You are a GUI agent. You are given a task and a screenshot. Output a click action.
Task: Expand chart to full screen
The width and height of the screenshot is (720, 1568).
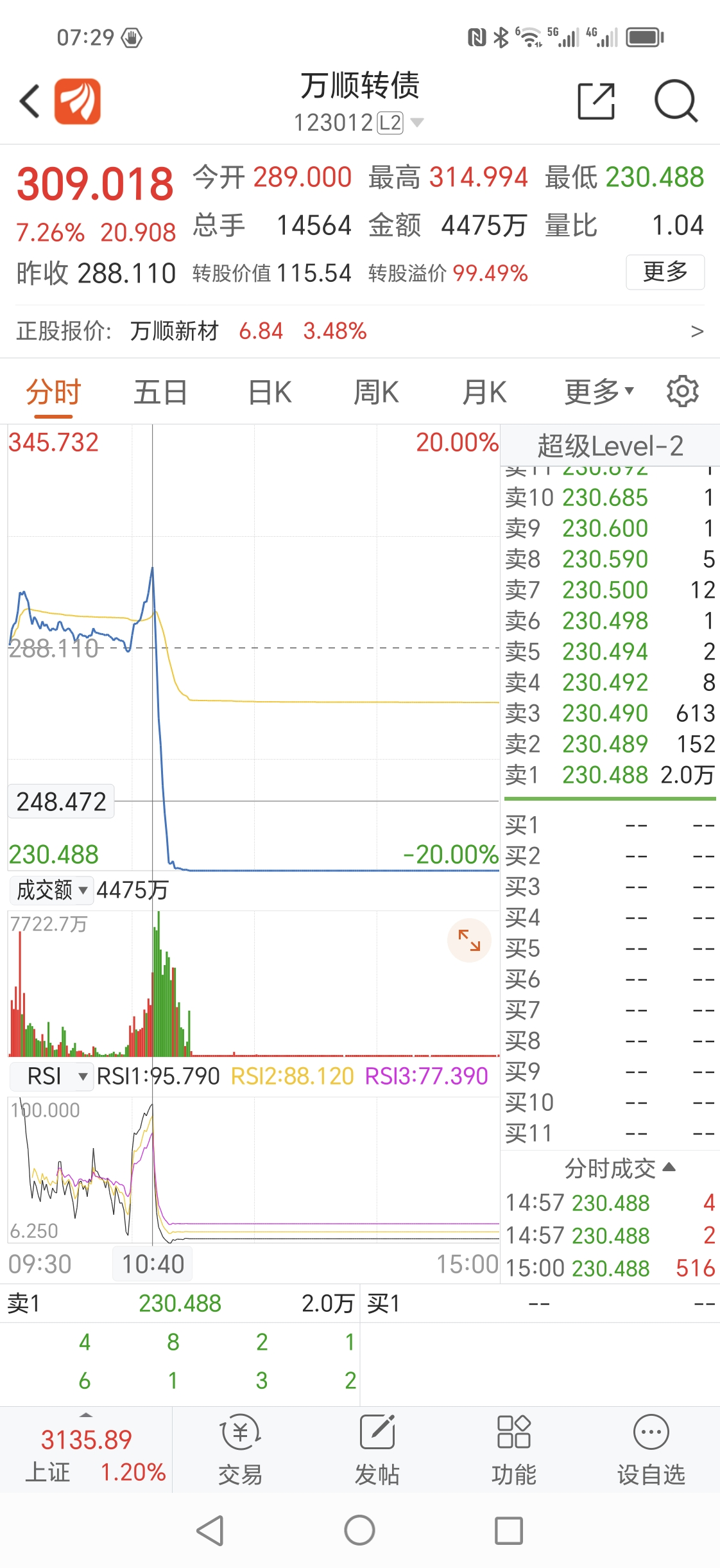(x=469, y=941)
